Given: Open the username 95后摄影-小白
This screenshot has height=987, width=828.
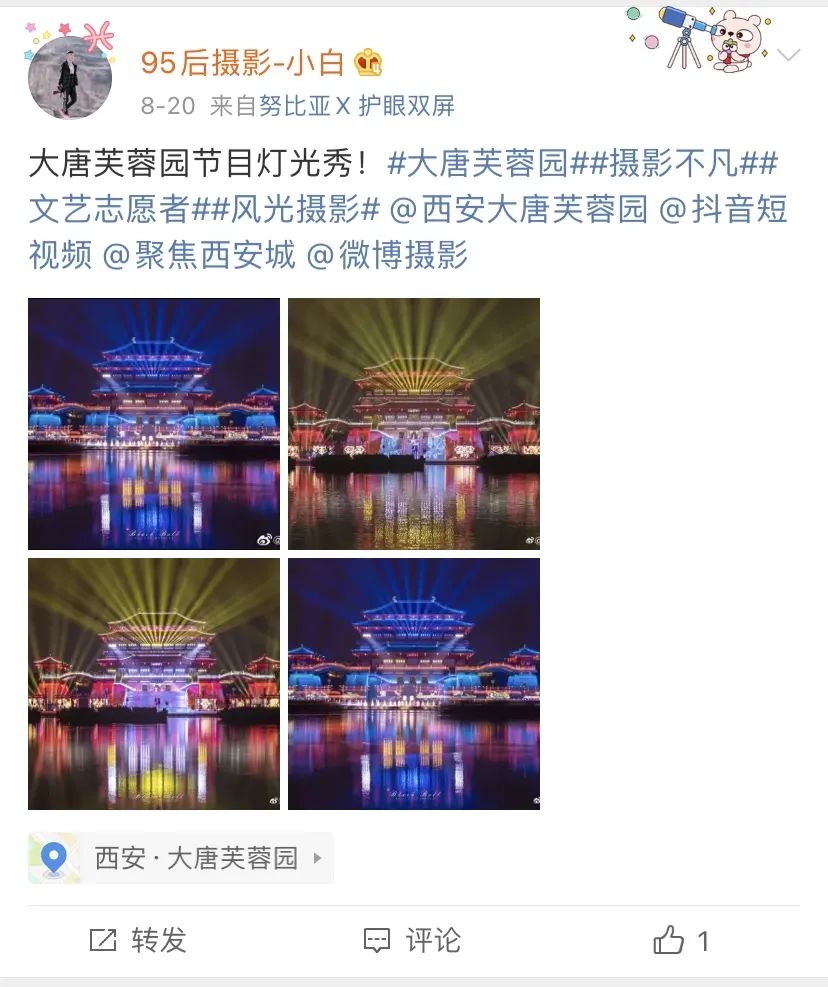Looking at the screenshot, I should point(242,62).
